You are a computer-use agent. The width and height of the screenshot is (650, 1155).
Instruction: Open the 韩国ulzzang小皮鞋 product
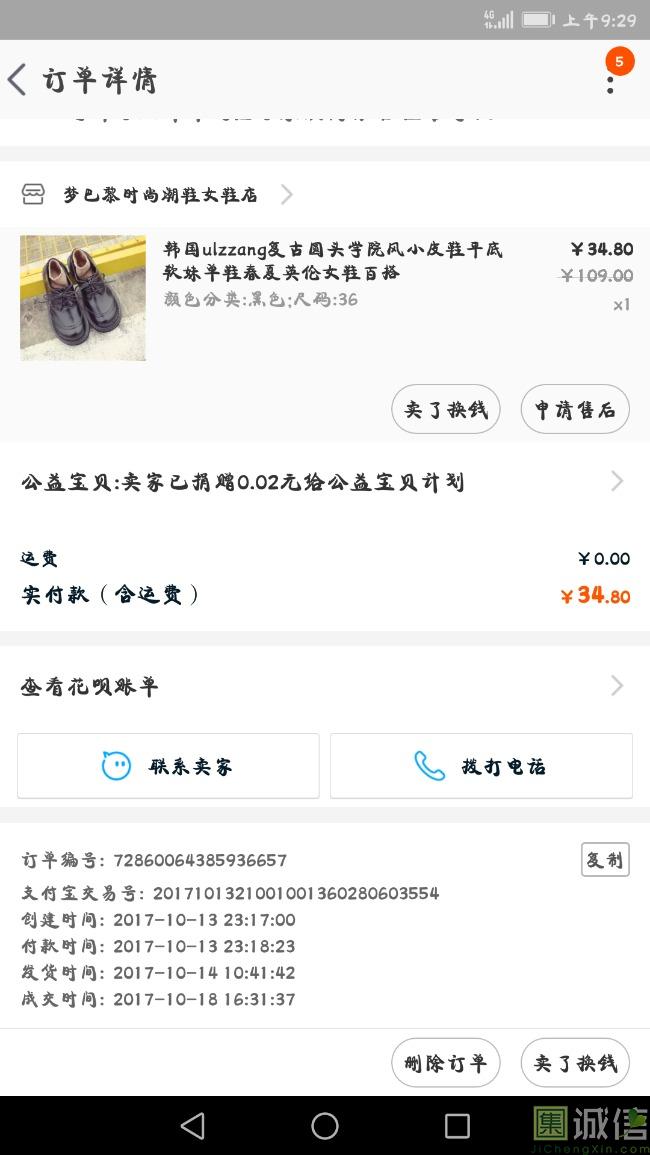tap(332, 261)
